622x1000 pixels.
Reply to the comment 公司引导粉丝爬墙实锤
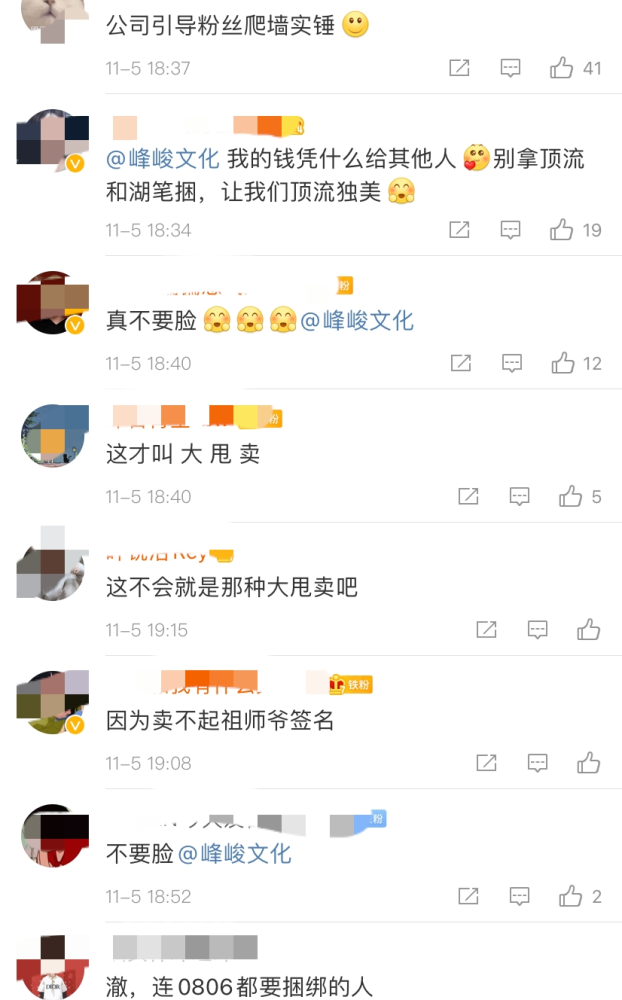[x=510, y=68]
